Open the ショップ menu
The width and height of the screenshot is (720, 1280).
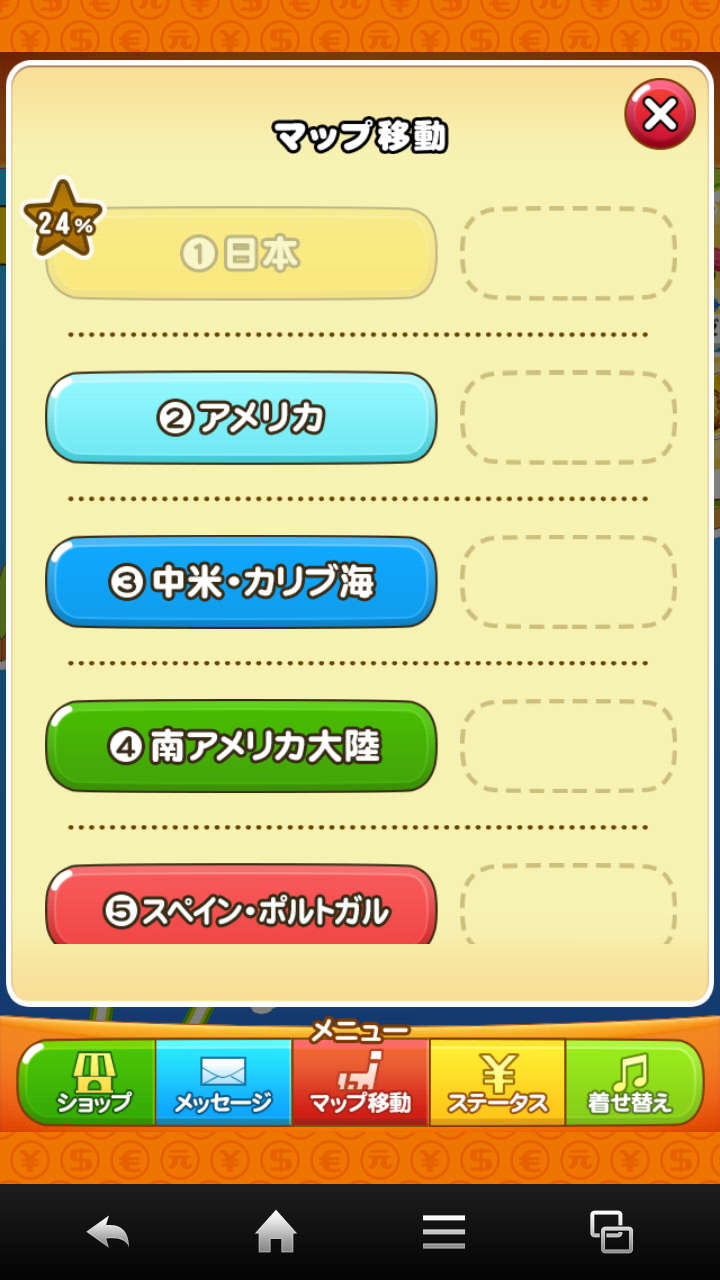pos(92,1083)
